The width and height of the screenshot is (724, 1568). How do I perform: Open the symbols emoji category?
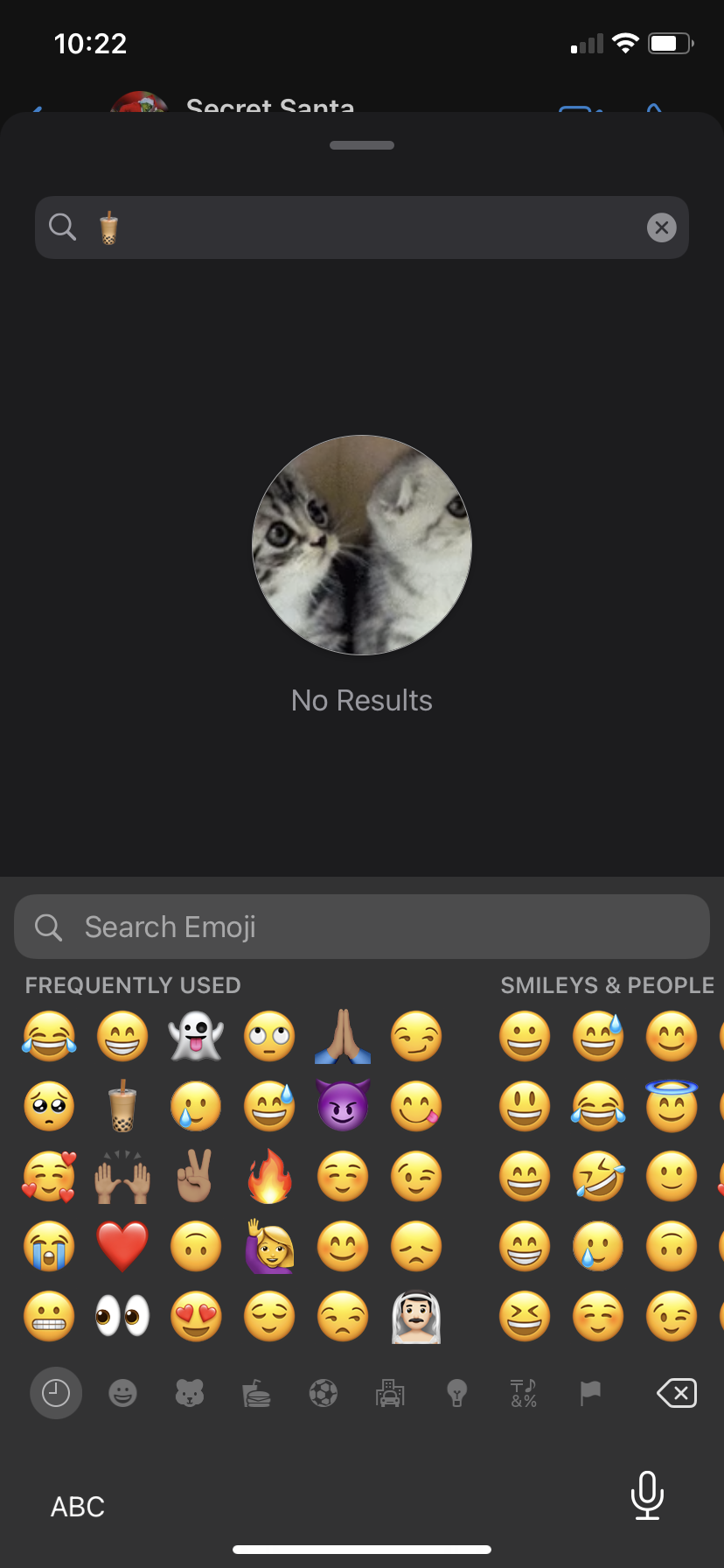click(x=524, y=1393)
